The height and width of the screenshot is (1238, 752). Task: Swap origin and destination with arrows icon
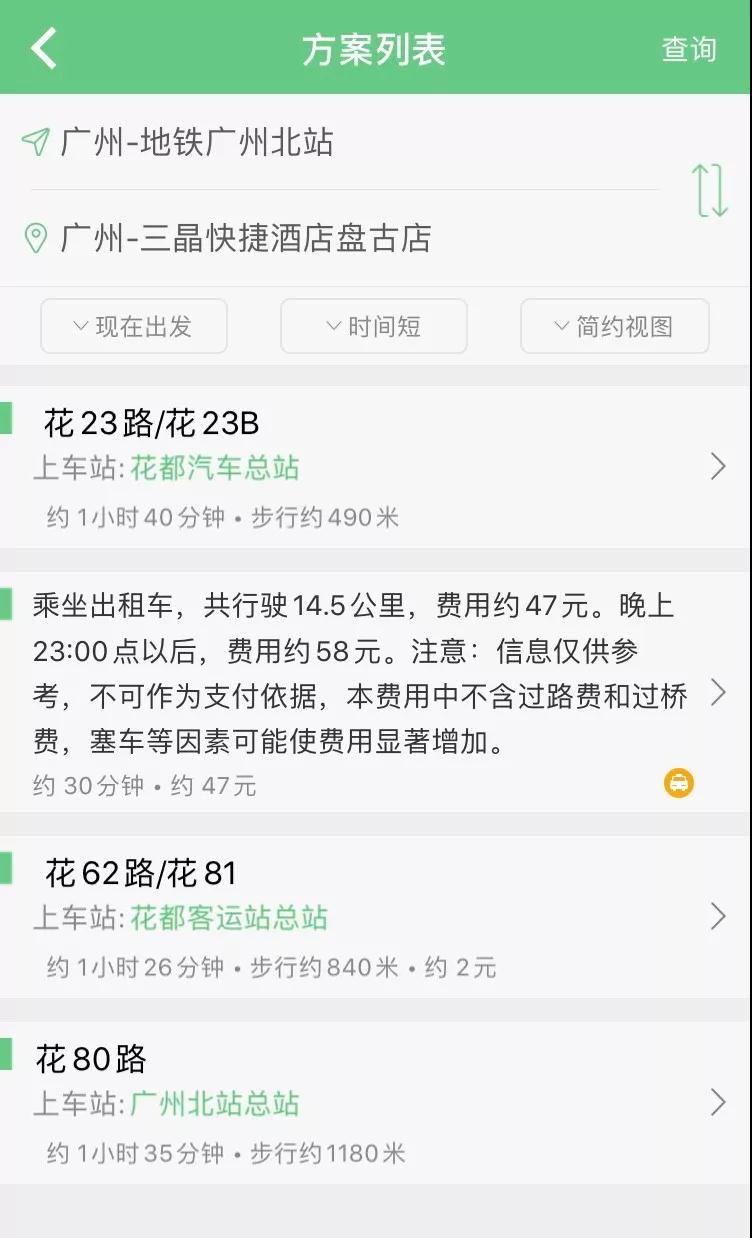click(710, 190)
